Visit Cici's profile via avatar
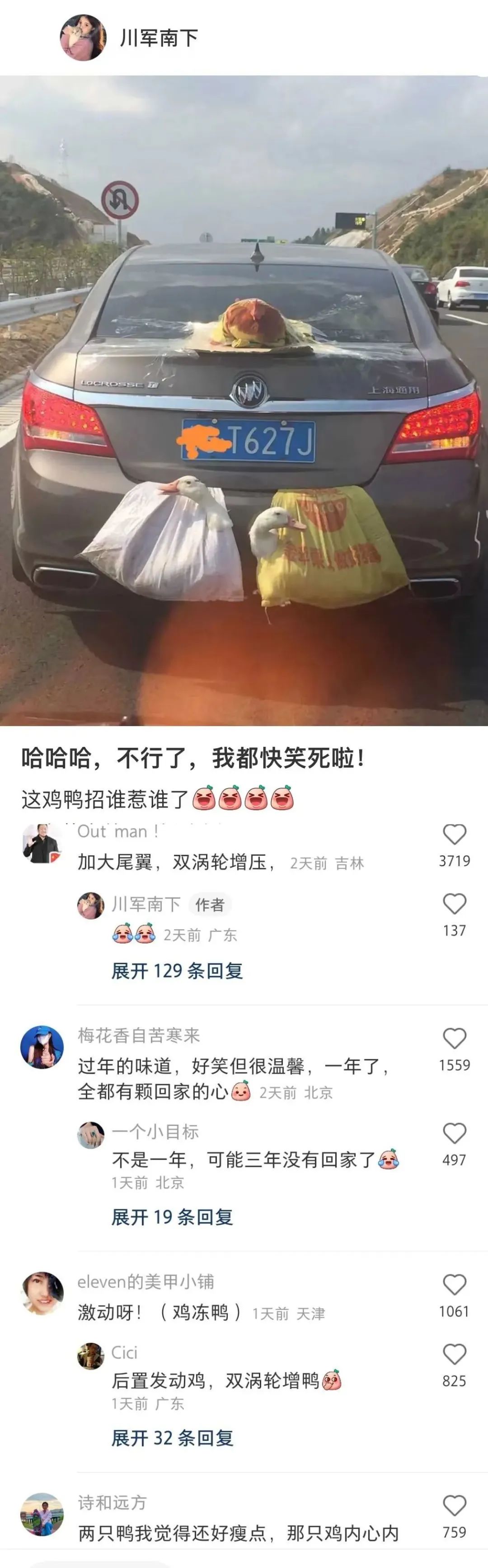 pyautogui.click(x=91, y=1356)
